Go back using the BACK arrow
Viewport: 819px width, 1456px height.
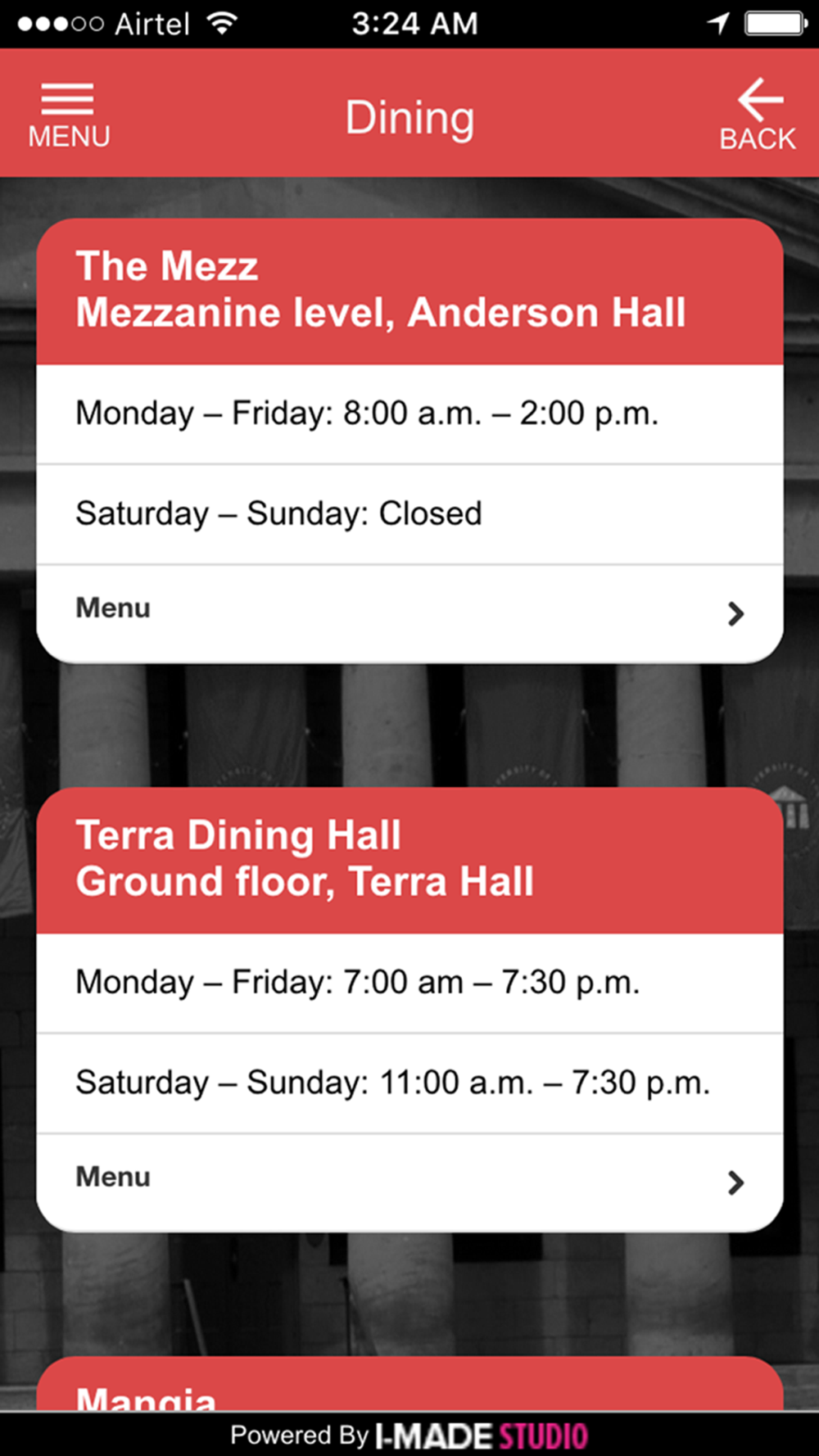(x=758, y=115)
